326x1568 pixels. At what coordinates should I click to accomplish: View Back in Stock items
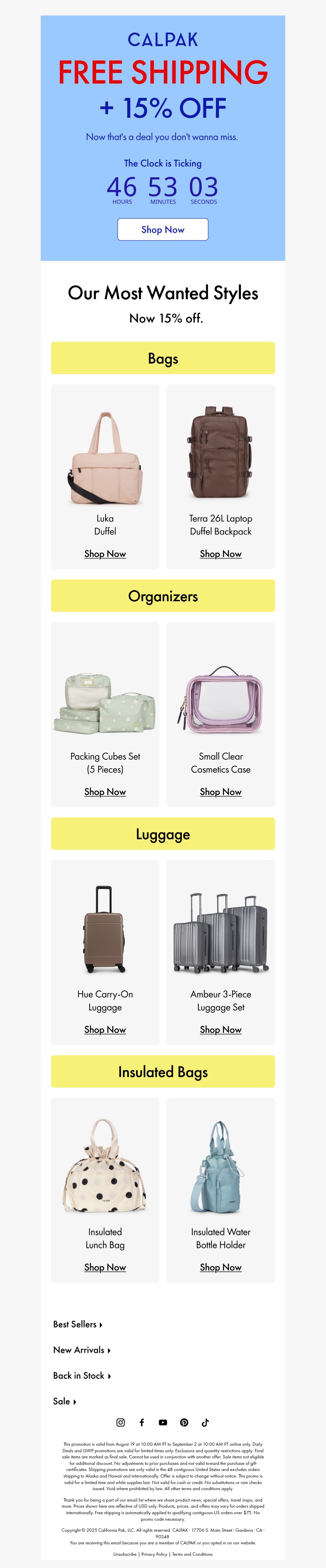coord(81,1376)
